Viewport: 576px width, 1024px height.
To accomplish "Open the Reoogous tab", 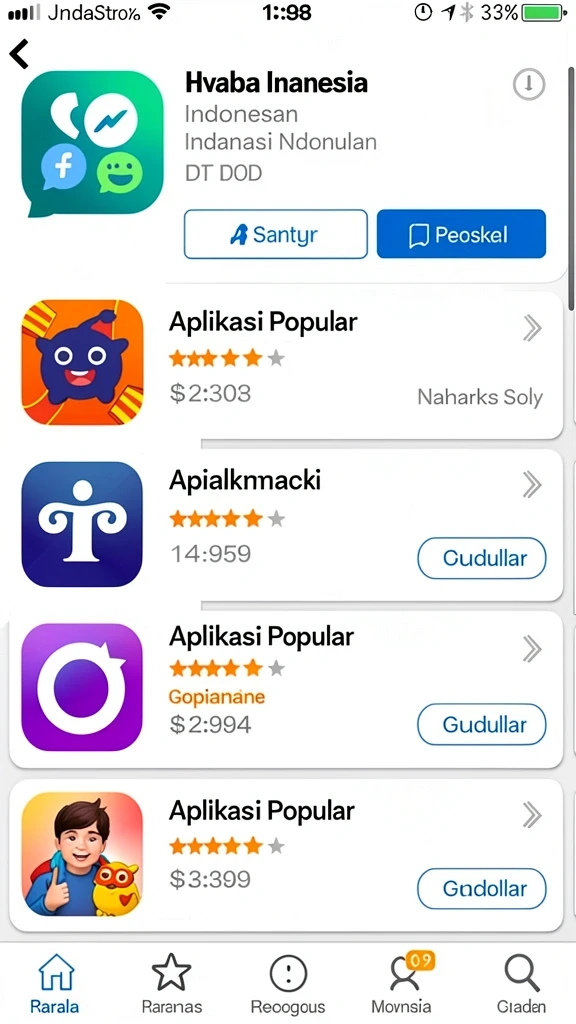I will pos(288,984).
